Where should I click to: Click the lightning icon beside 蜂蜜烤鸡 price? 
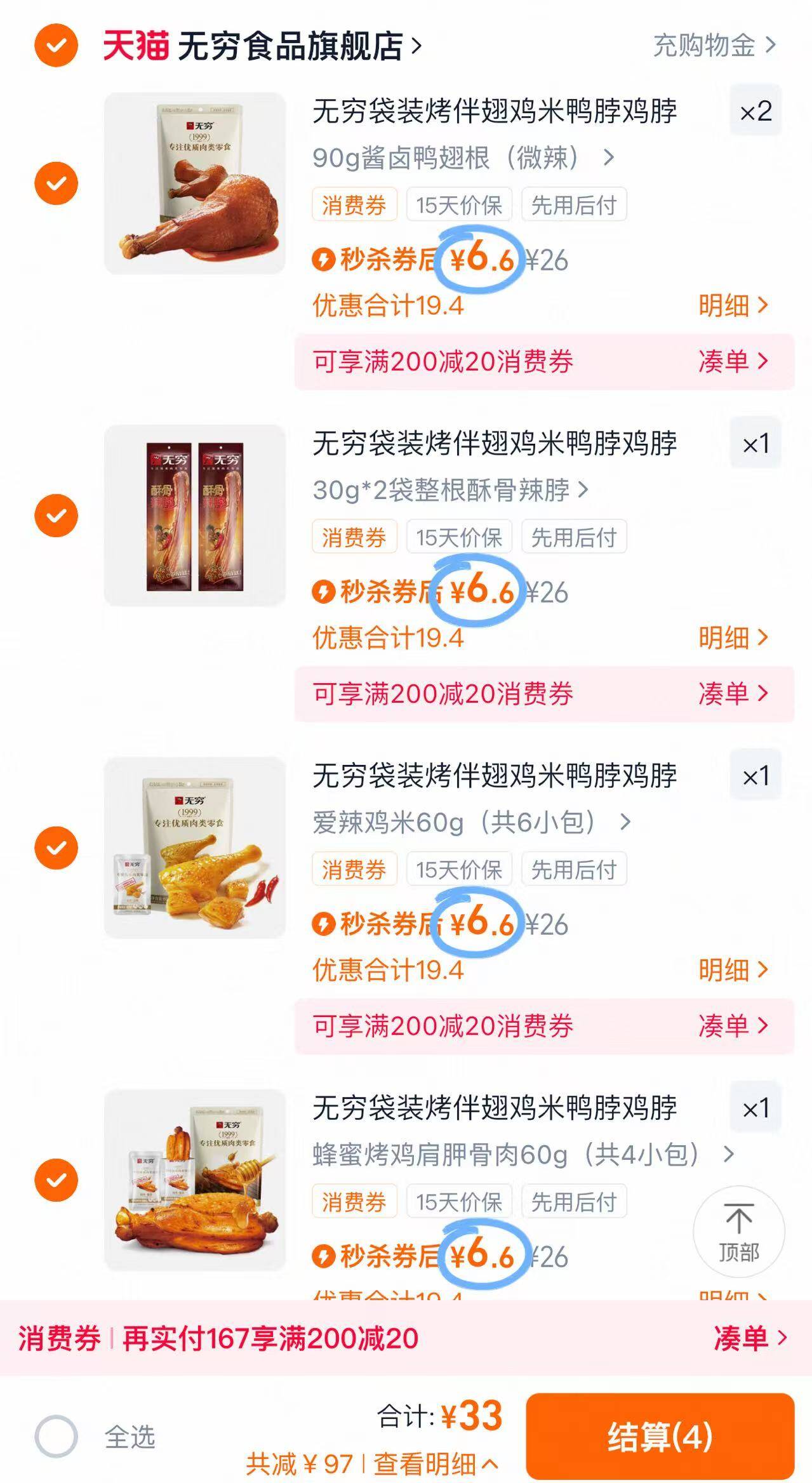(324, 1254)
